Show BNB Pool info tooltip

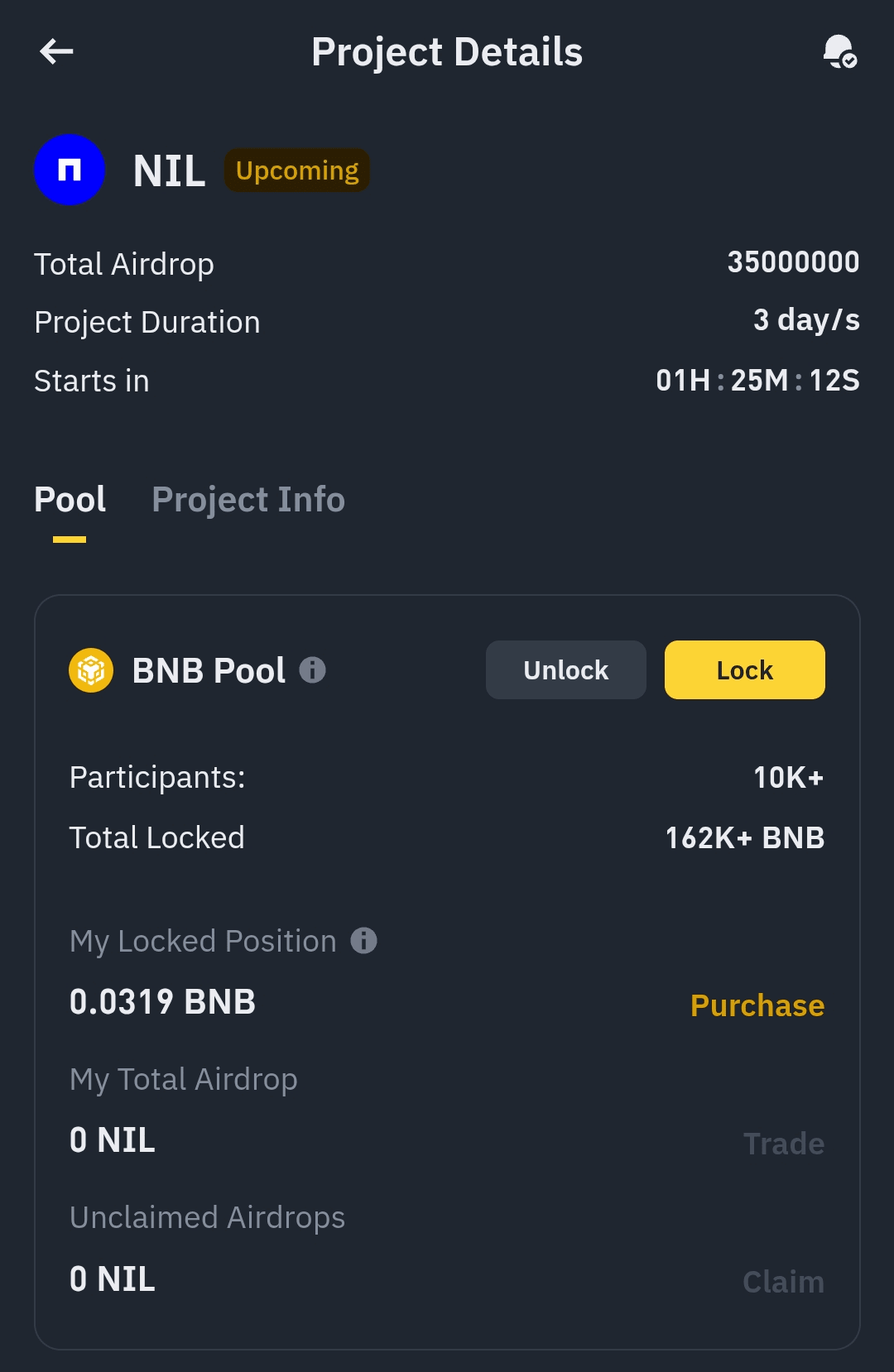click(312, 669)
